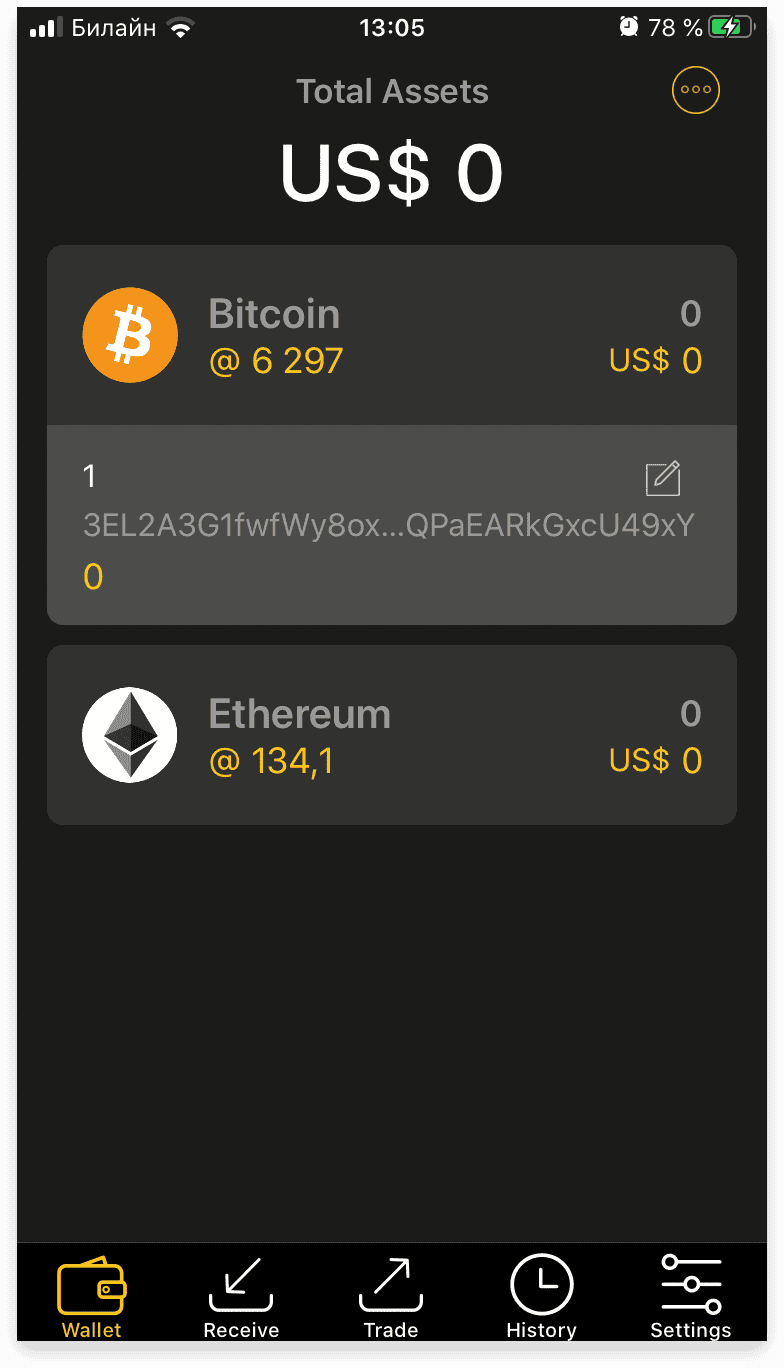Open the three-dot more options menu
Image resolution: width=784 pixels, height=1368 pixels.
tap(695, 90)
